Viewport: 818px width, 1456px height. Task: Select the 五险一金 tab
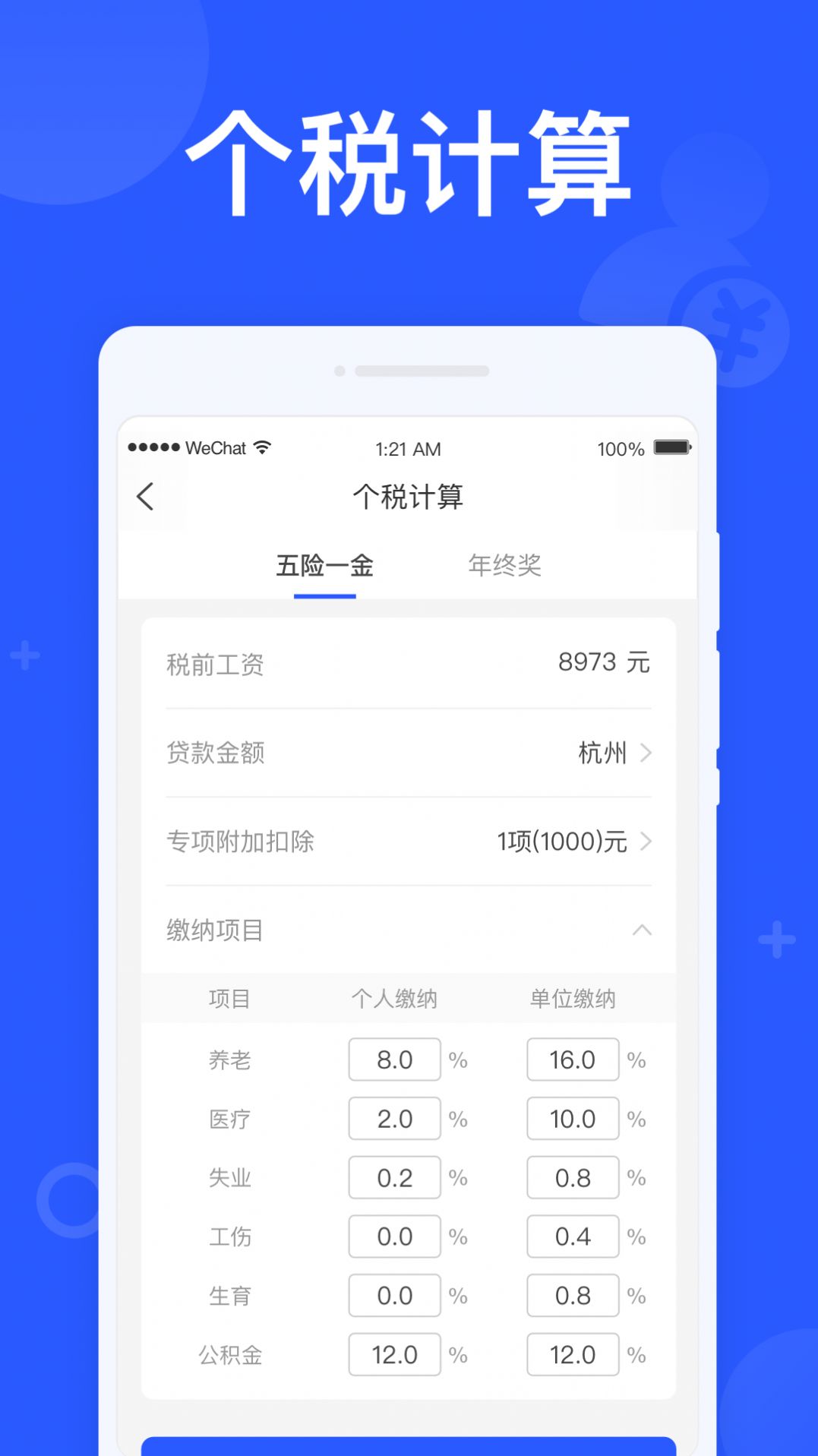325,565
